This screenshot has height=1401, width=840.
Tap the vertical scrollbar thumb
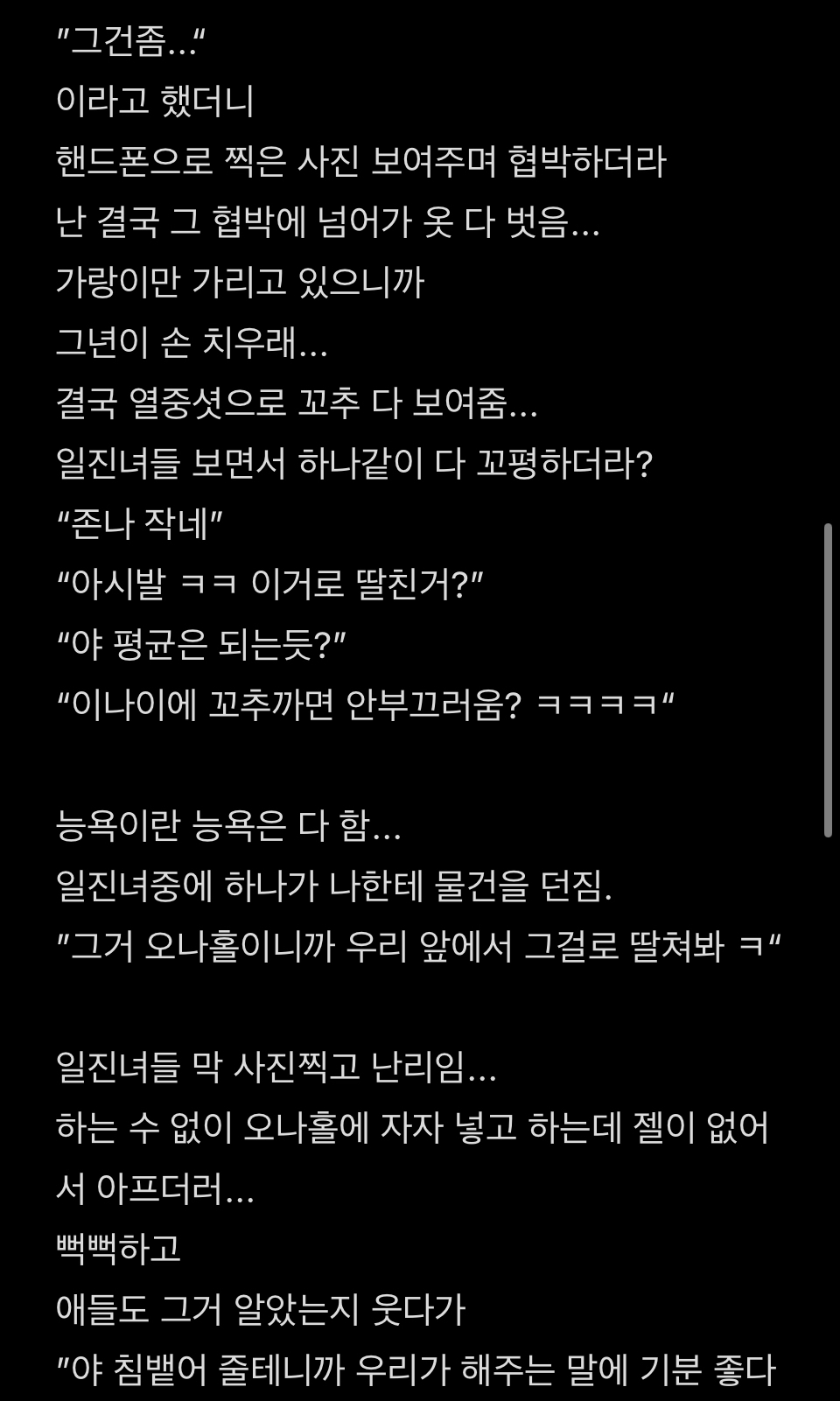coord(828,681)
